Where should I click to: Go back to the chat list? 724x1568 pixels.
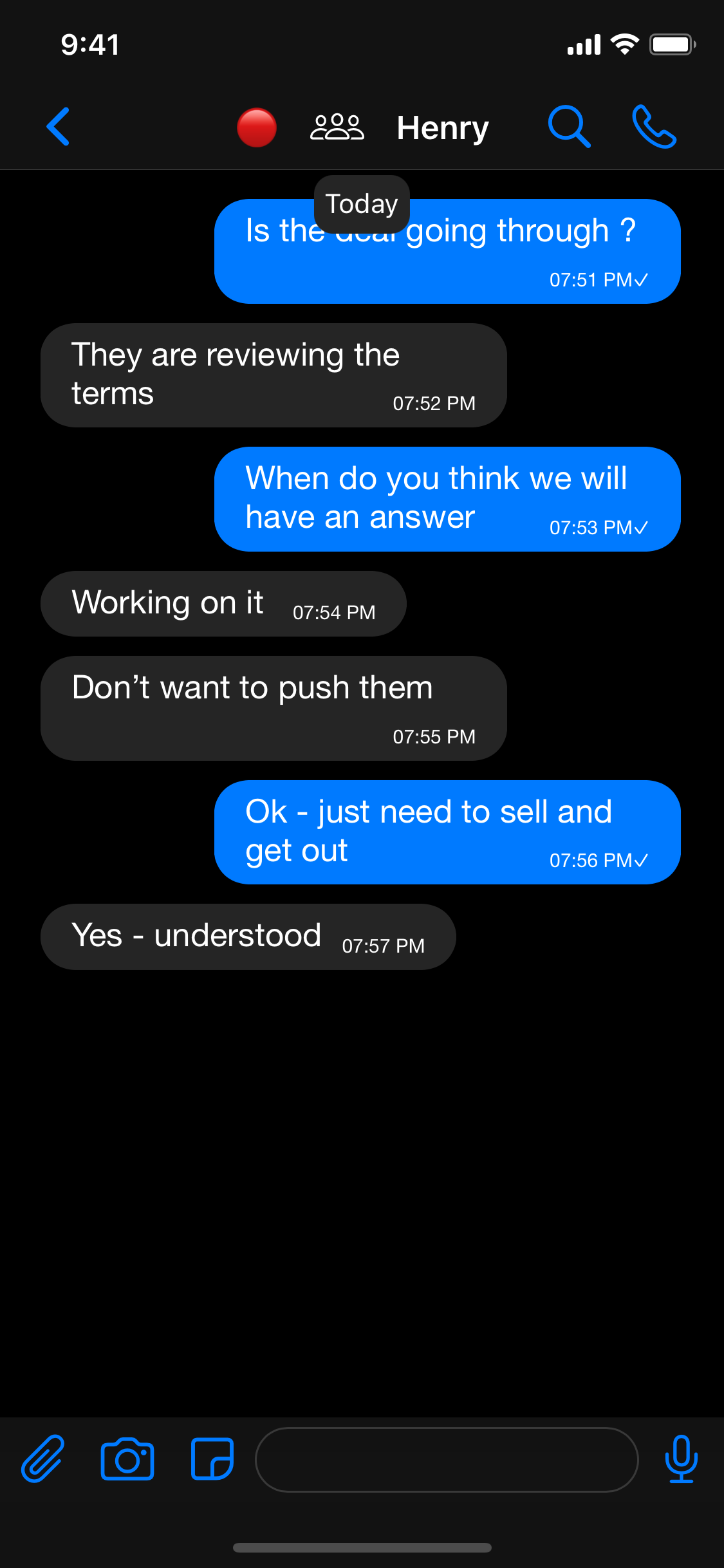[x=58, y=127]
